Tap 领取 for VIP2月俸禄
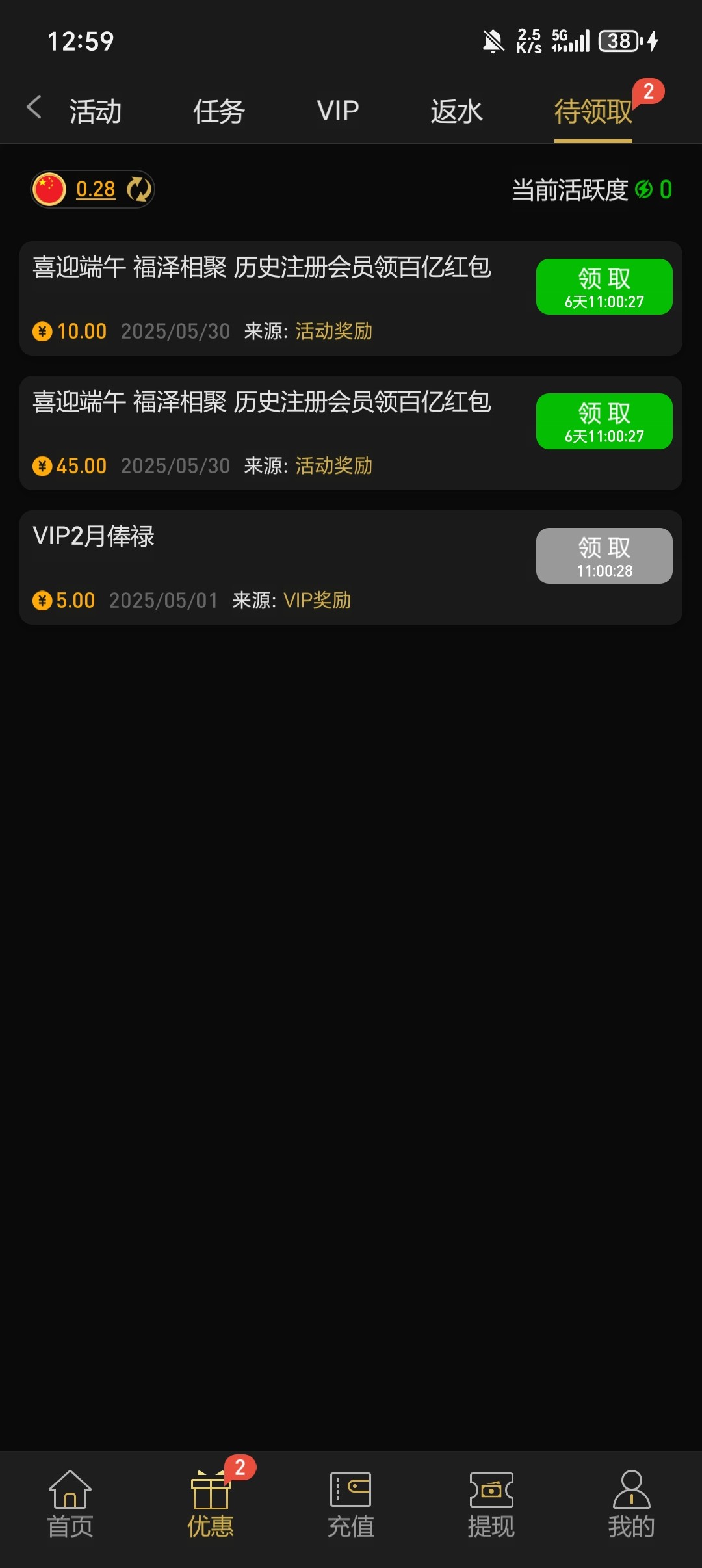Screen dimensions: 702x1568 point(604,556)
